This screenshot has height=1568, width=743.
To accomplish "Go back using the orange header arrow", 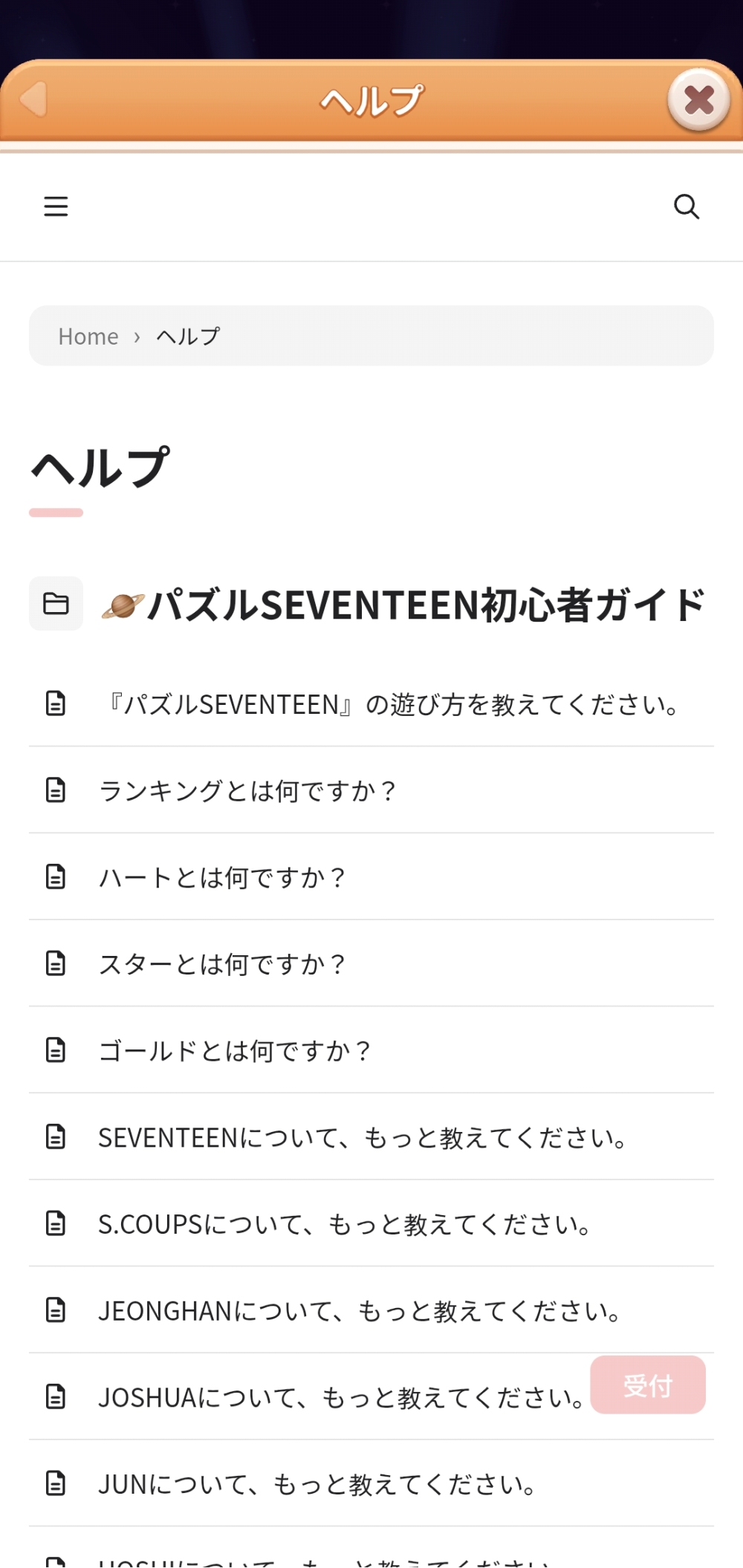I will click(x=34, y=100).
